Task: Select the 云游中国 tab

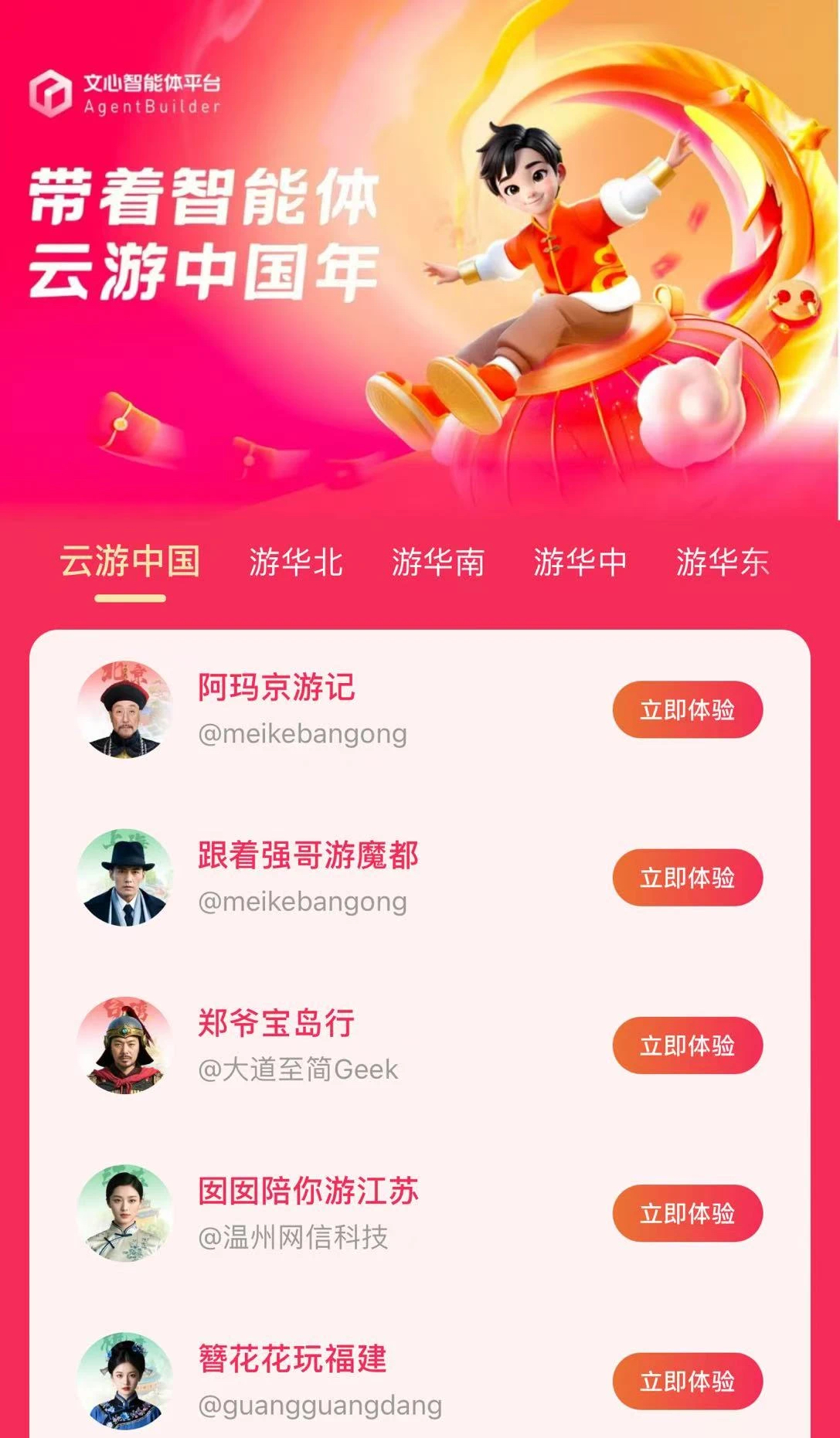Action: coord(130,561)
